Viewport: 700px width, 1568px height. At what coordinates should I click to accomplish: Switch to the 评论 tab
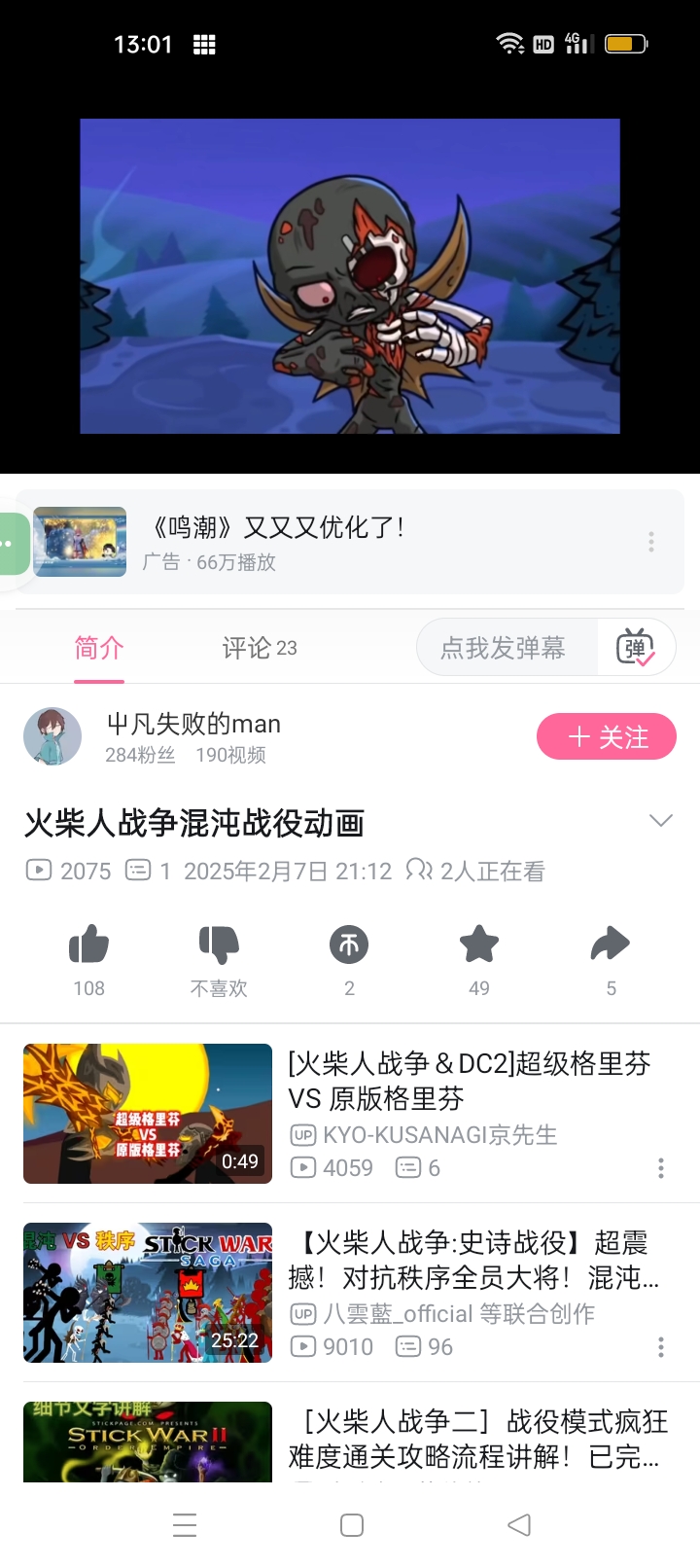pyautogui.click(x=259, y=648)
